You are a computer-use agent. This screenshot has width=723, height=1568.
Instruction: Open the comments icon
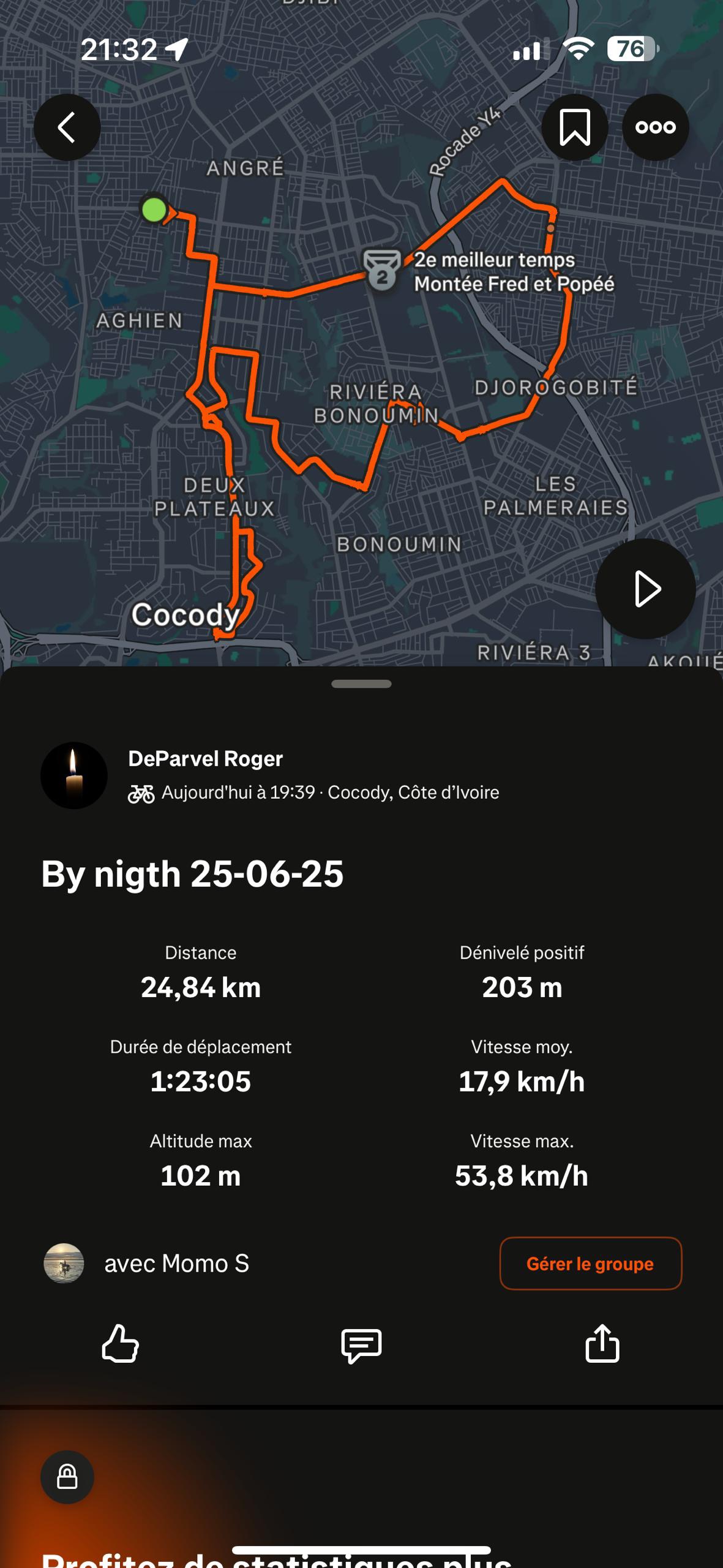tap(361, 1345)
